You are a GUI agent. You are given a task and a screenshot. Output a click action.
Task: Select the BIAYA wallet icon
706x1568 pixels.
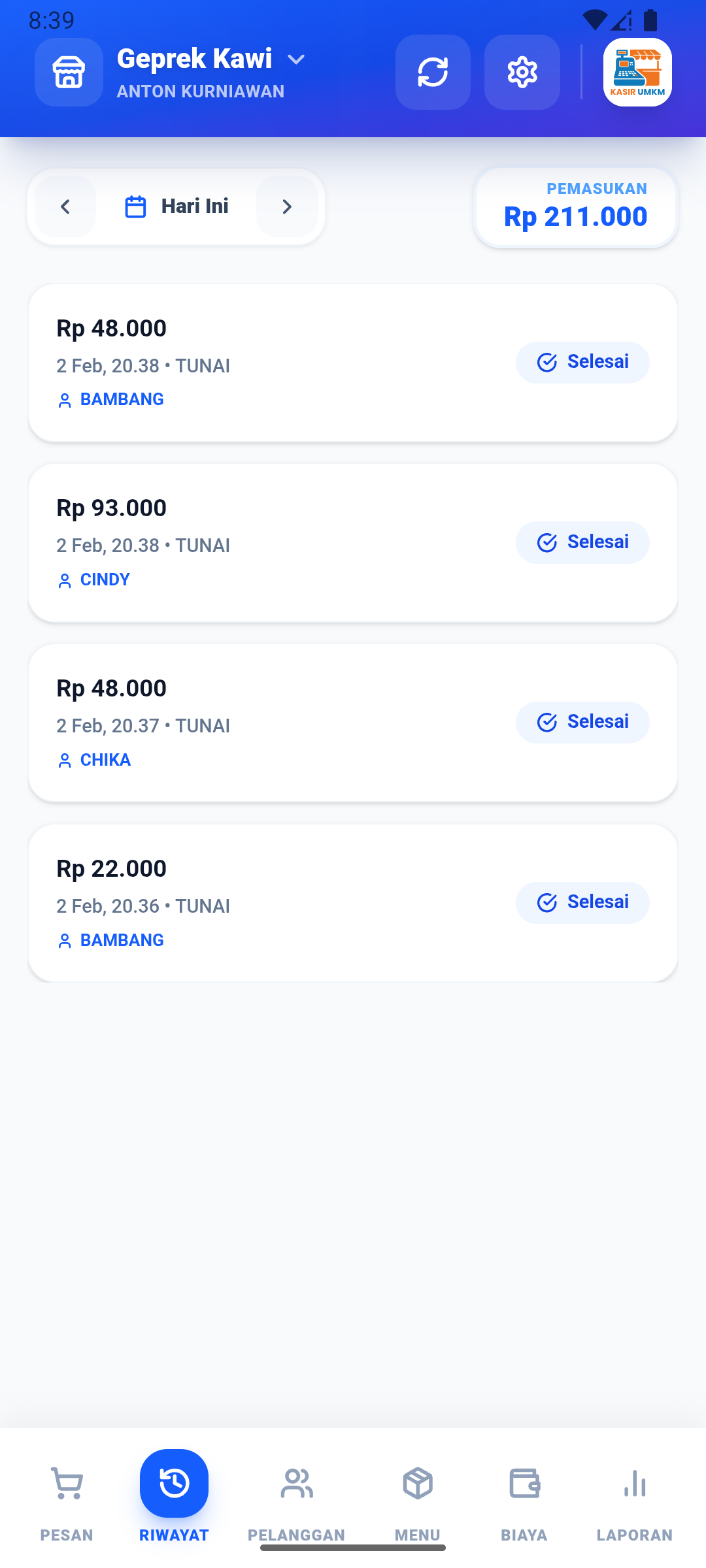point(525,1483)
